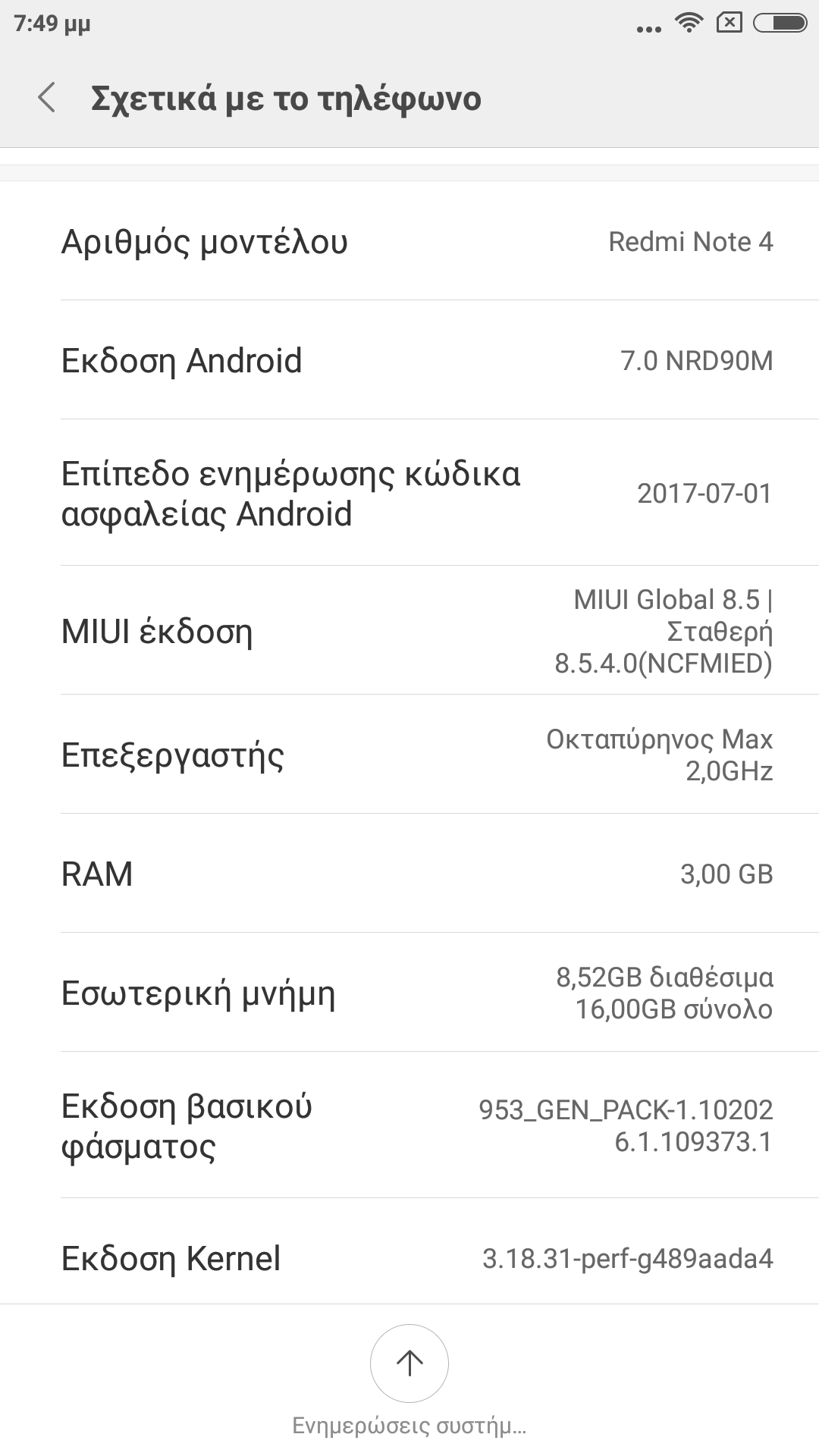Image resolution: width=819 pixels, height=1456 pixels.
Task: Open Εσωτερική μνήμη storage details
Action: (409, 993)
